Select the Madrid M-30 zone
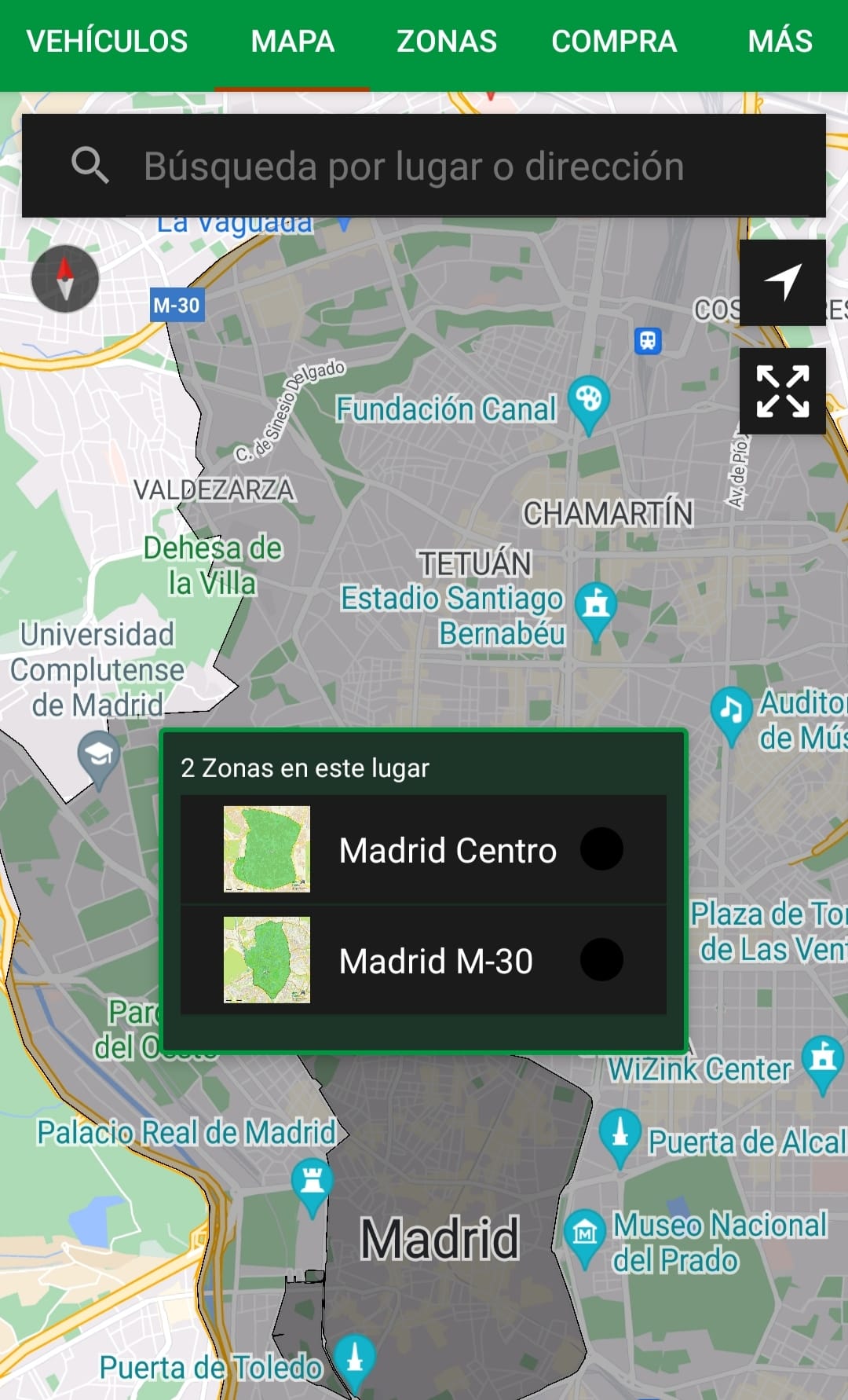Screen dimensions: 848x1400 (423, 960)
